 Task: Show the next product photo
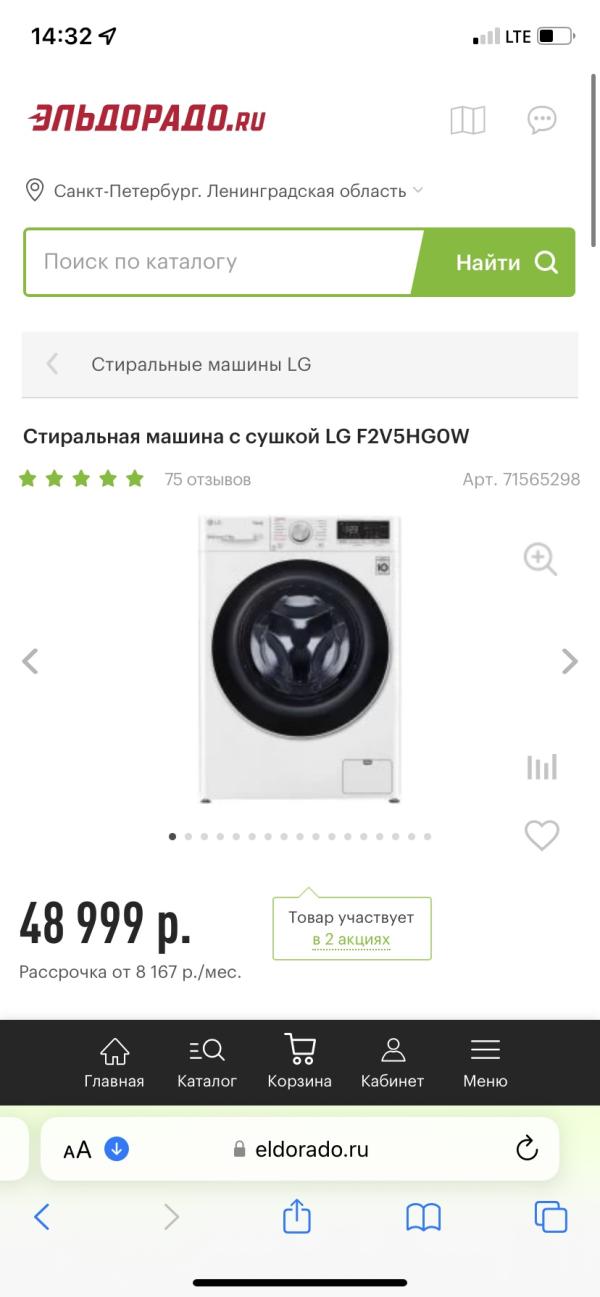point(569,661)
